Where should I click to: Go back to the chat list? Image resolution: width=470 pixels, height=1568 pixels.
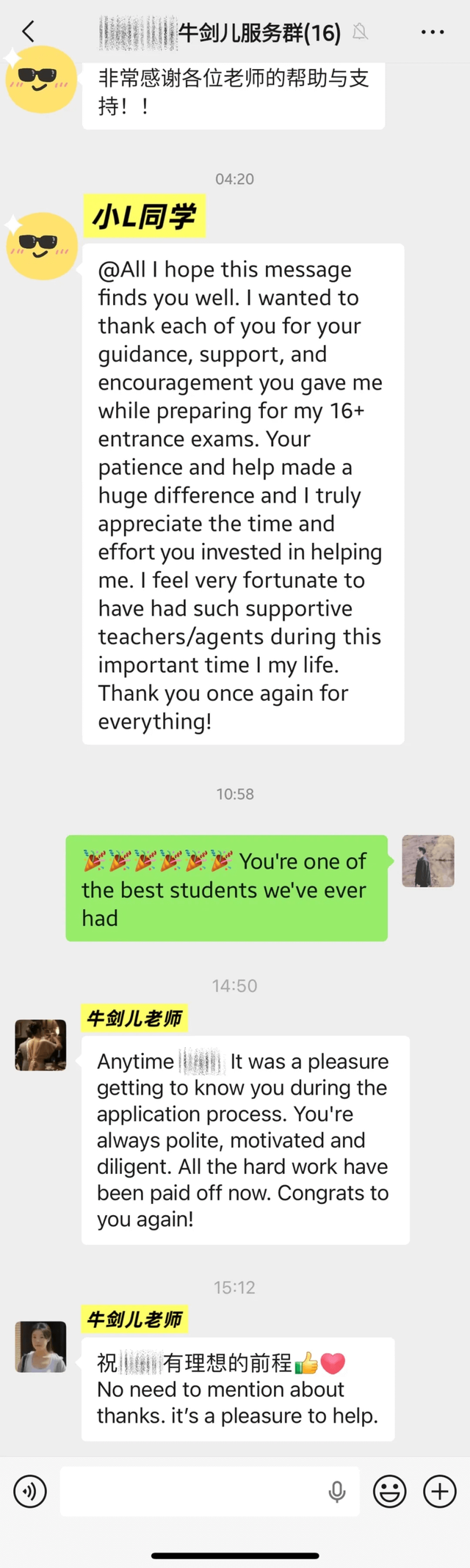click(28, 32)
